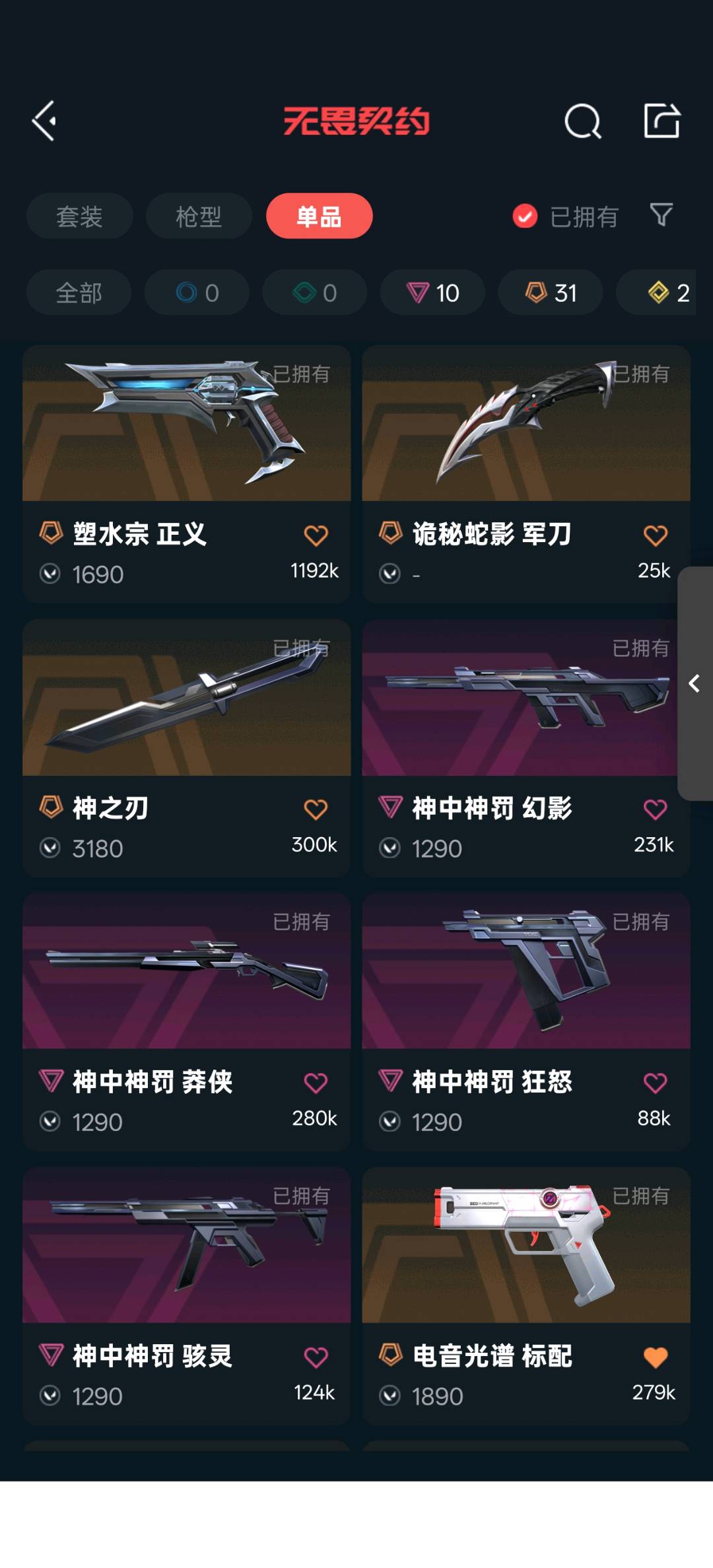
Task: Expand the side panel arrow handle
Action: click(695, 683)
